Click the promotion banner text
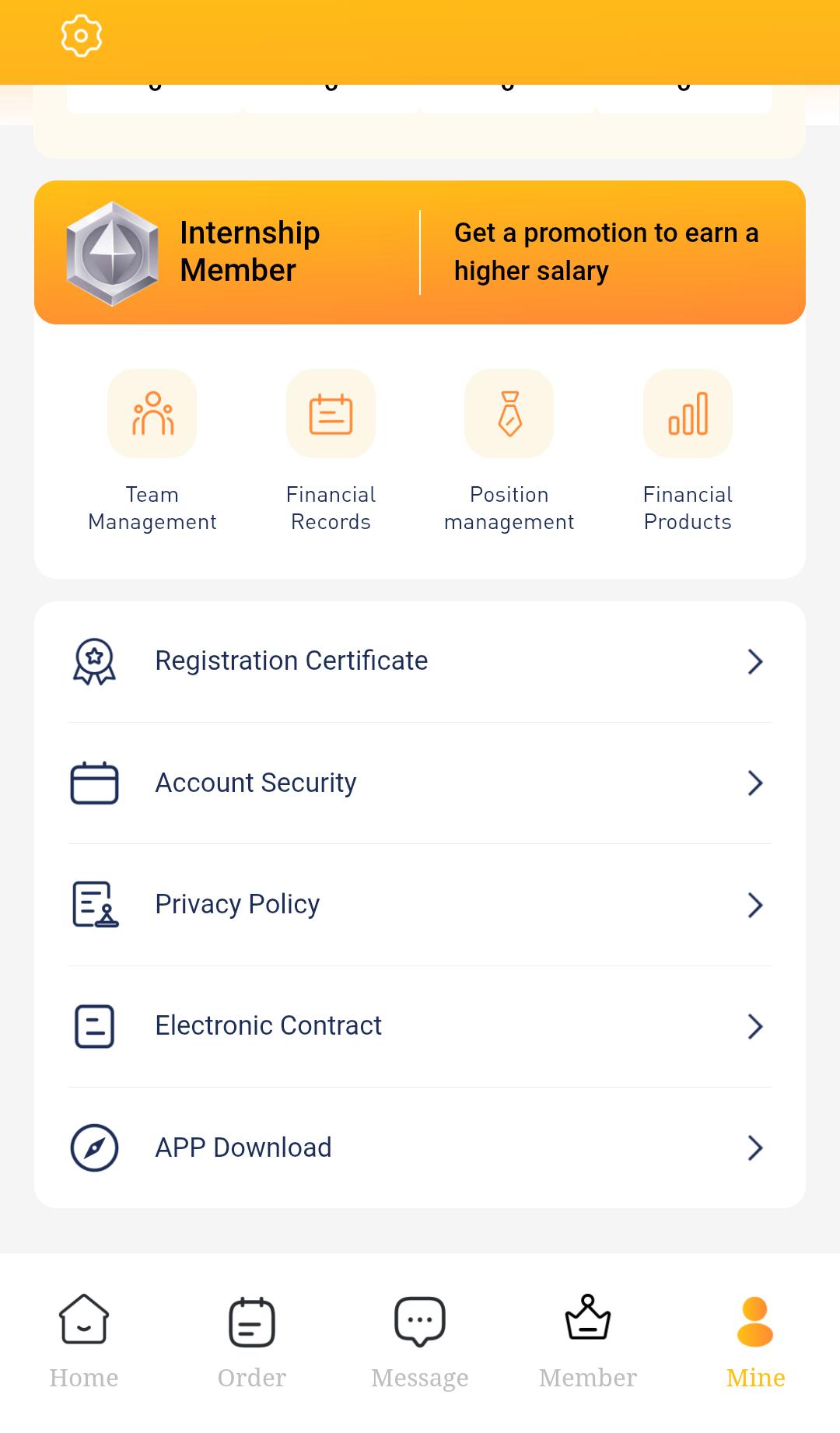Viewport: 840px width, 1433px height. [x=606, y=251]
